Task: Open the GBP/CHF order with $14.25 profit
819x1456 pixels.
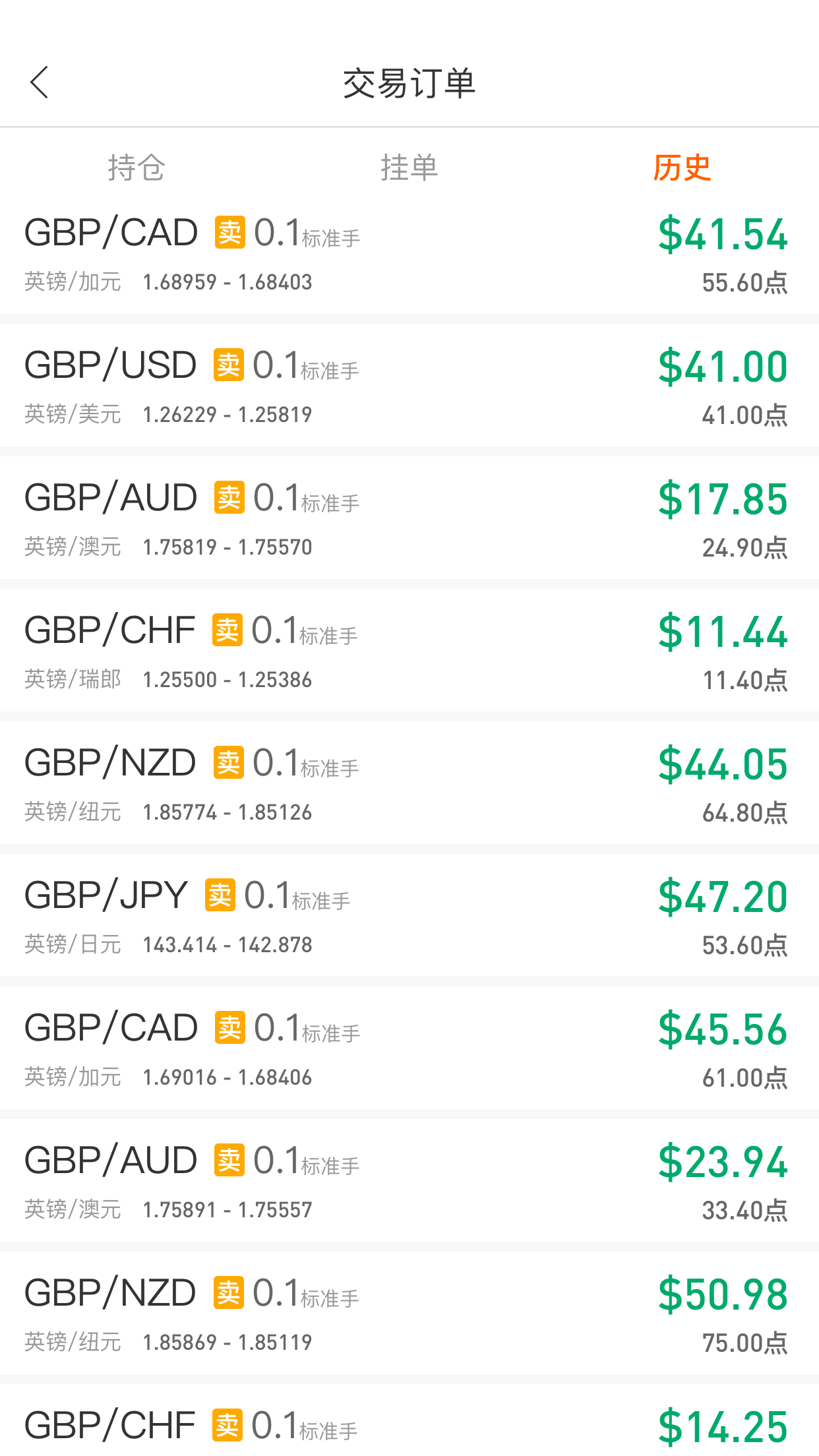Action: (x=409, y=1420)
